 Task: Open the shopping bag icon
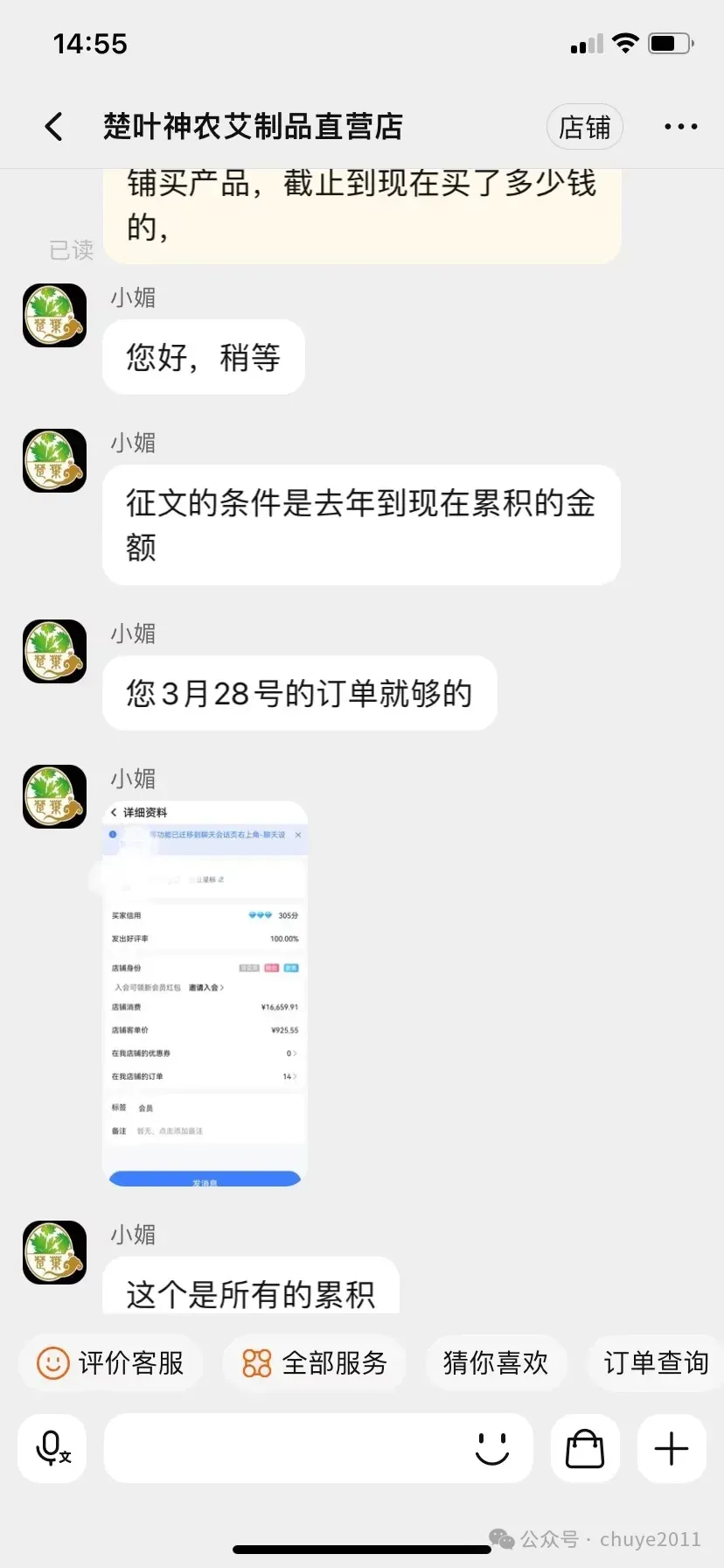(585, 1448)
